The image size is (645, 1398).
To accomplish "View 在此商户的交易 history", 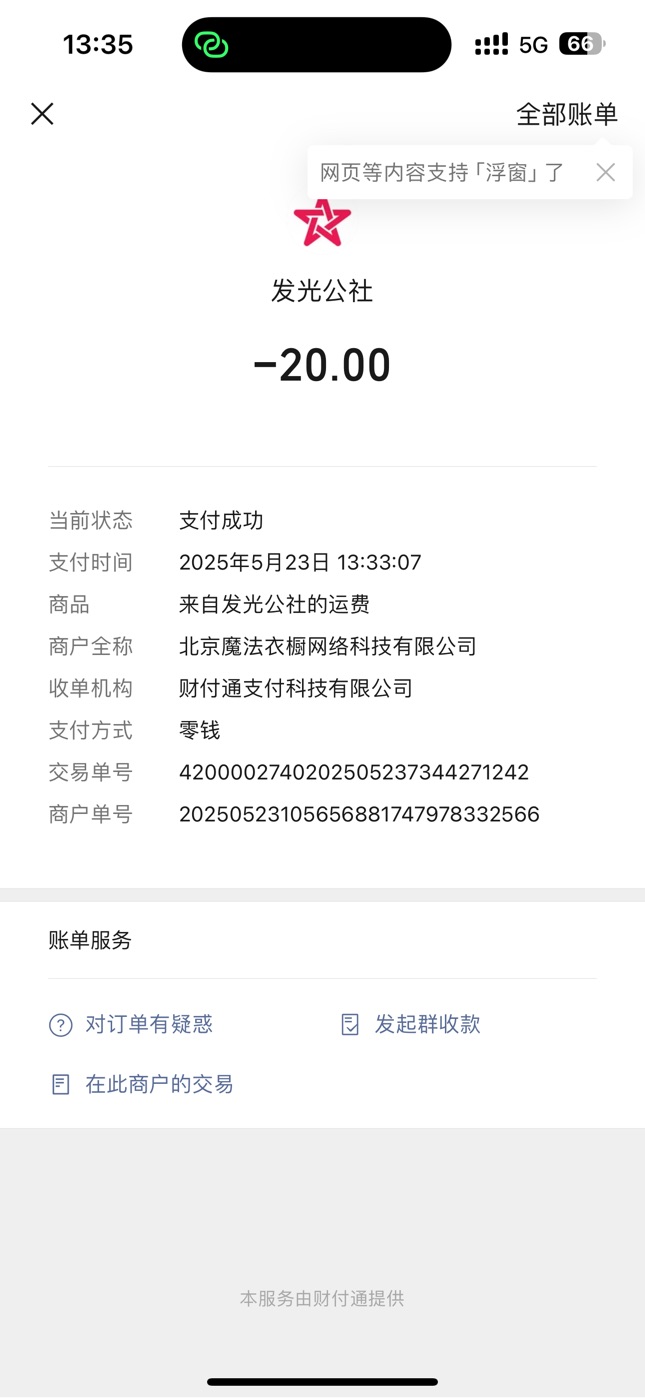I will tap(141, 1084).
